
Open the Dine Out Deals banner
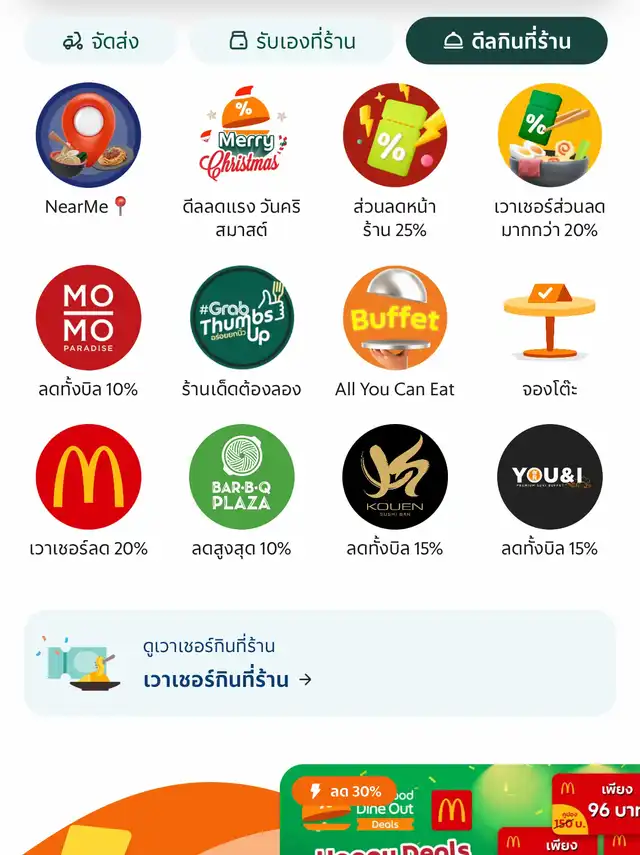[x=460, y=810]
